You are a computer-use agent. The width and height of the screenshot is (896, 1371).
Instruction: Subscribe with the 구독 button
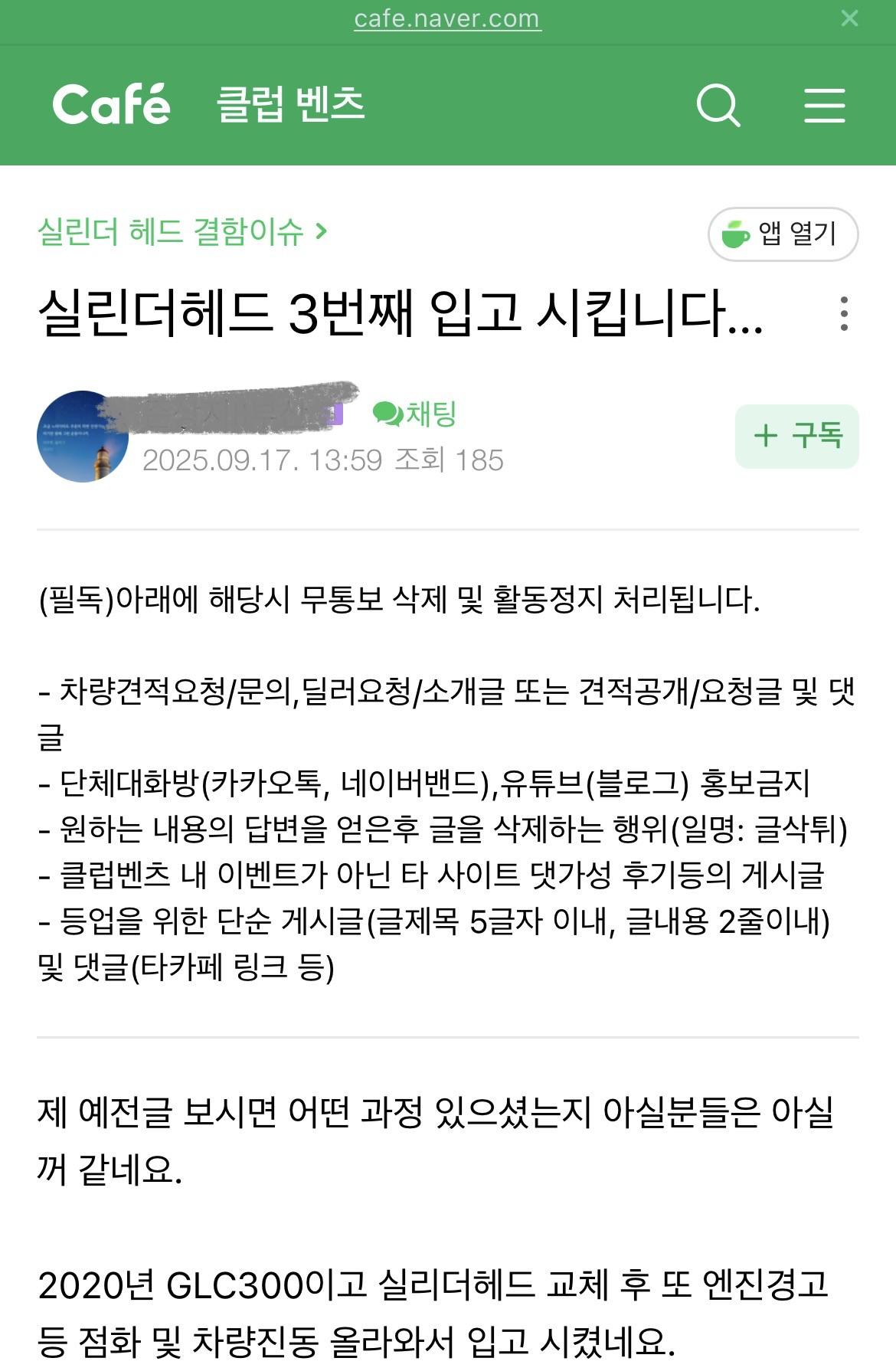coord(796,436)
